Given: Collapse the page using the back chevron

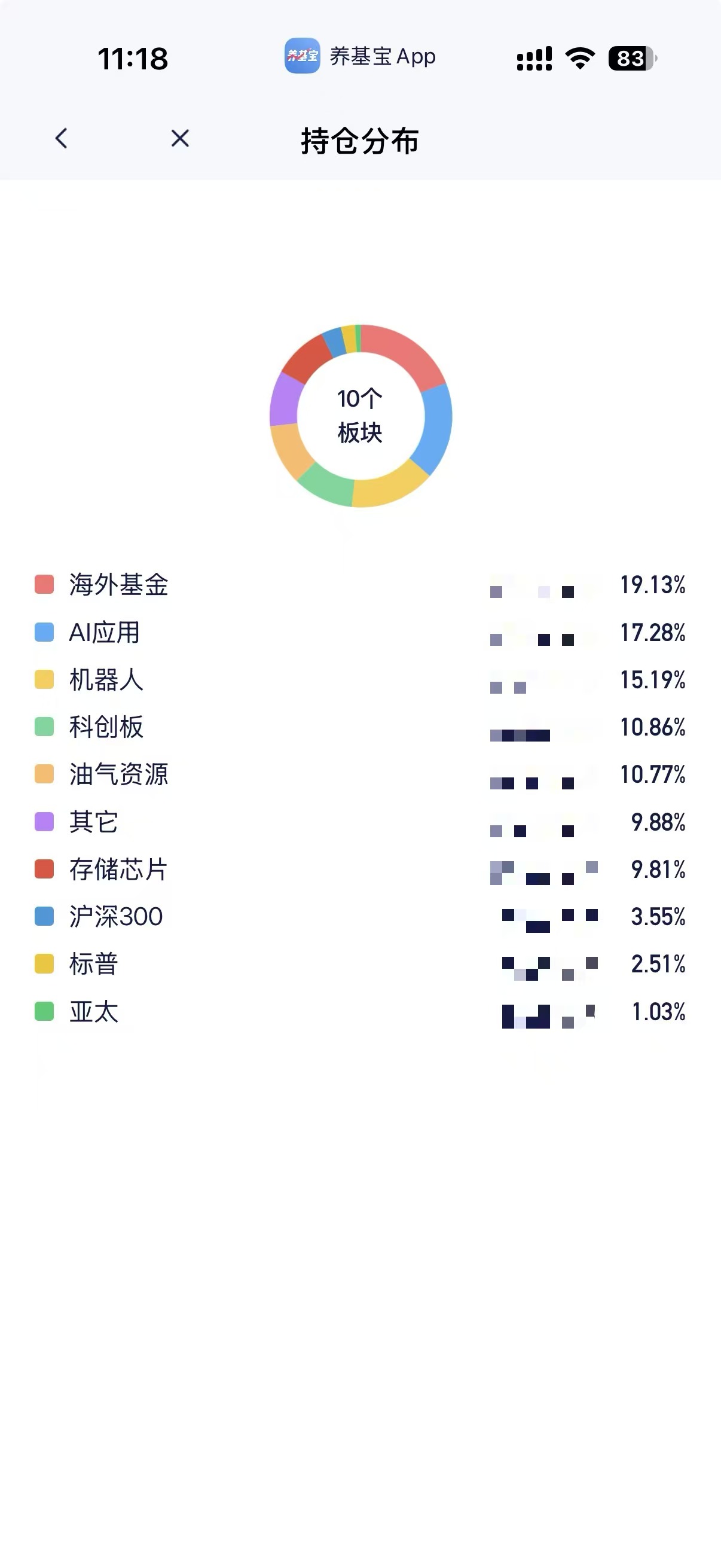Looking at the screenshot, I should click(60, 139).
